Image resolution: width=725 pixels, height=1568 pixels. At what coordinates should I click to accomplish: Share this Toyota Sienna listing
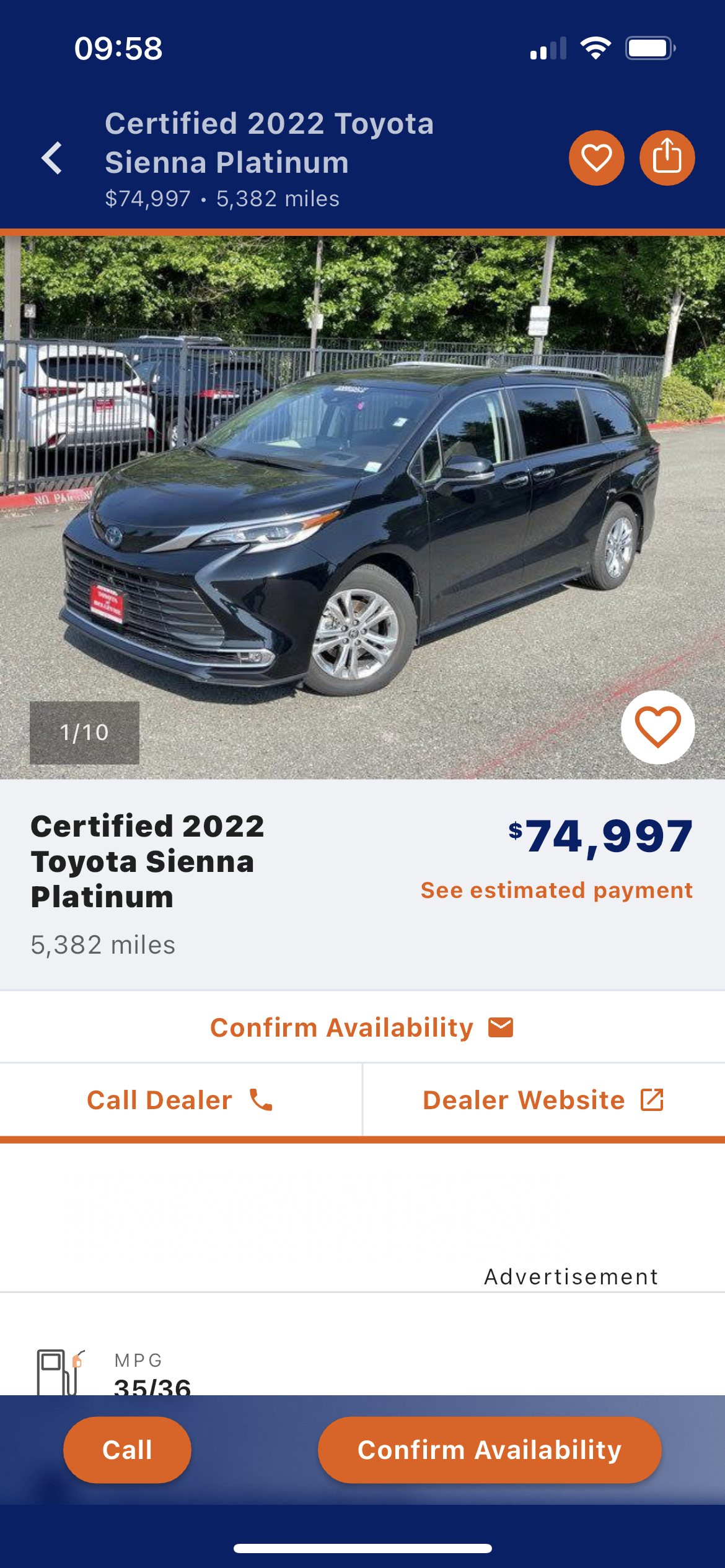click(x=667, y=158)
